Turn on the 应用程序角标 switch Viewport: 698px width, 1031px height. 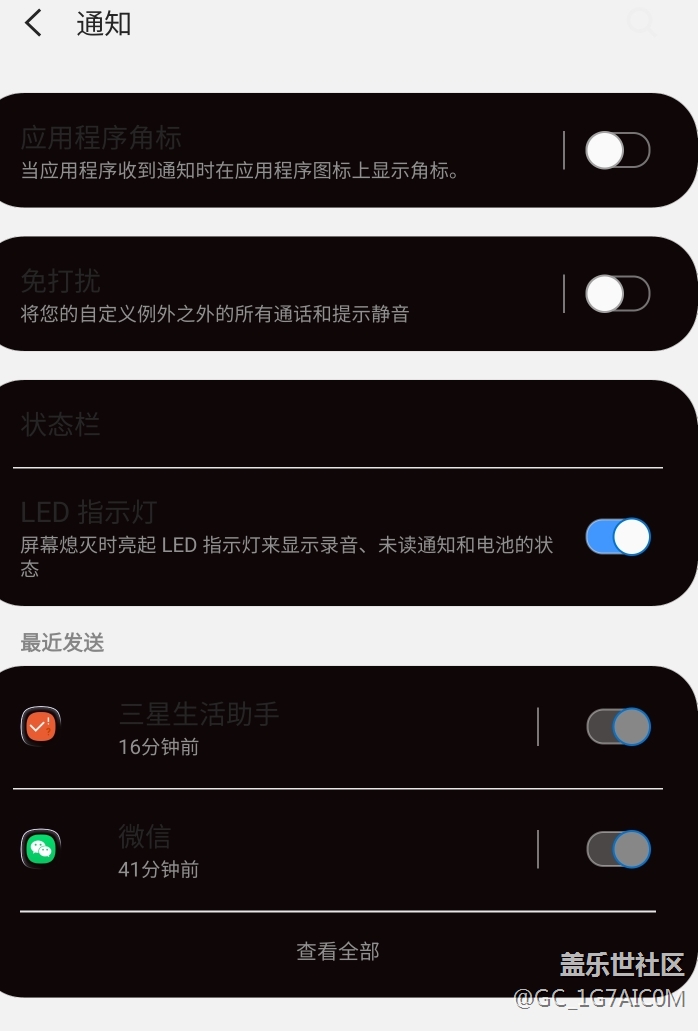click(617, 151)
